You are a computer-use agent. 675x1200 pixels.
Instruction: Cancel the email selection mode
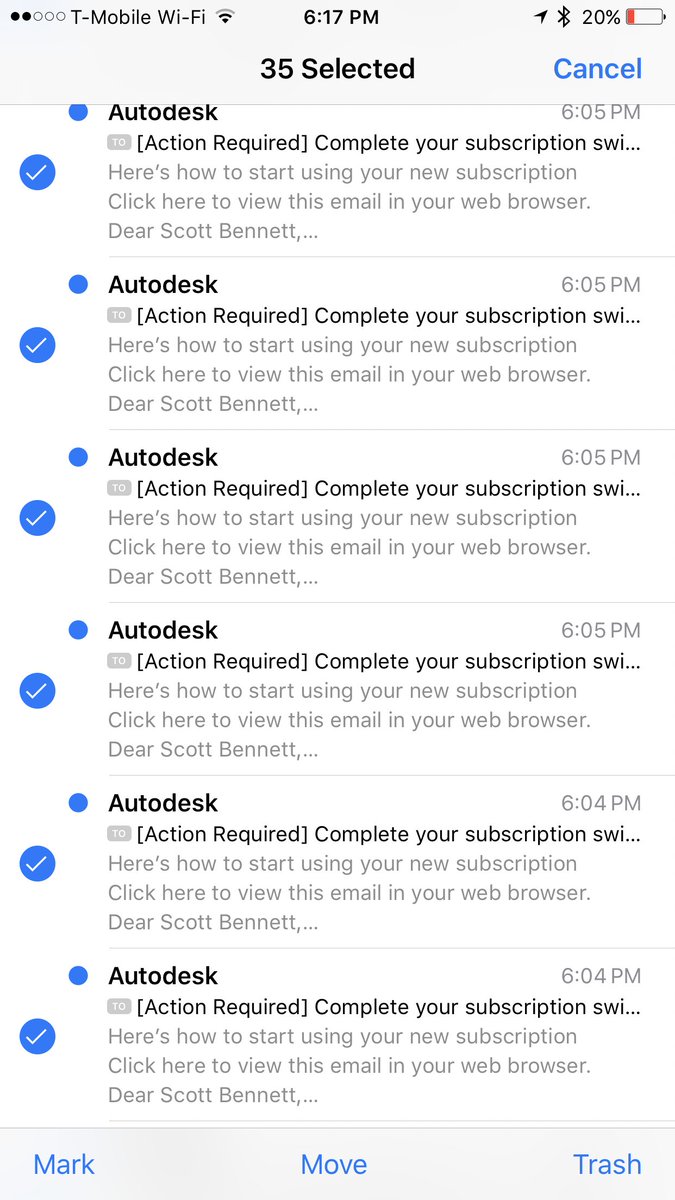[x=597, y=69]
